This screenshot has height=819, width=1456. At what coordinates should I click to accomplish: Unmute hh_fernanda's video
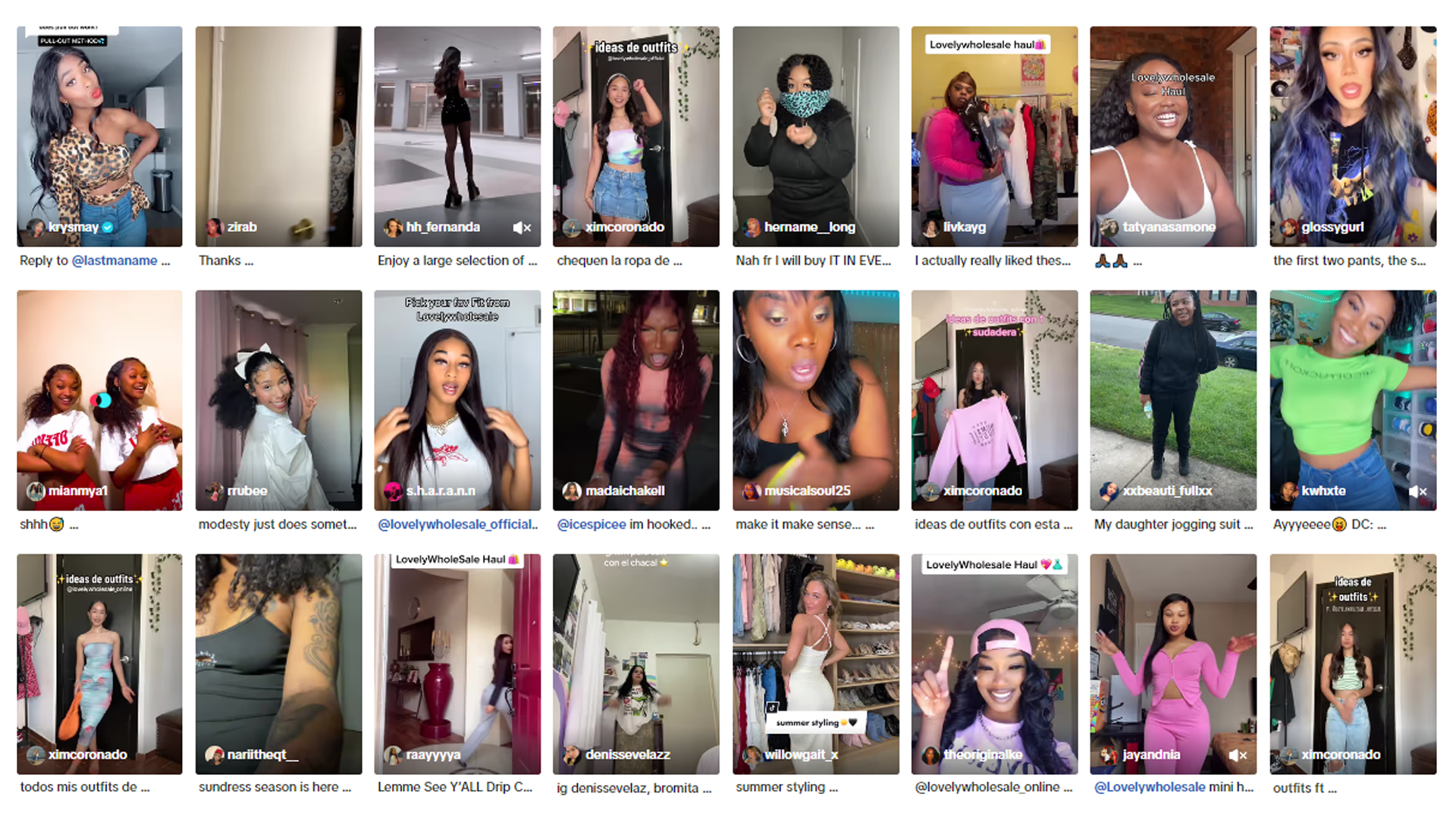coord(522,227)
